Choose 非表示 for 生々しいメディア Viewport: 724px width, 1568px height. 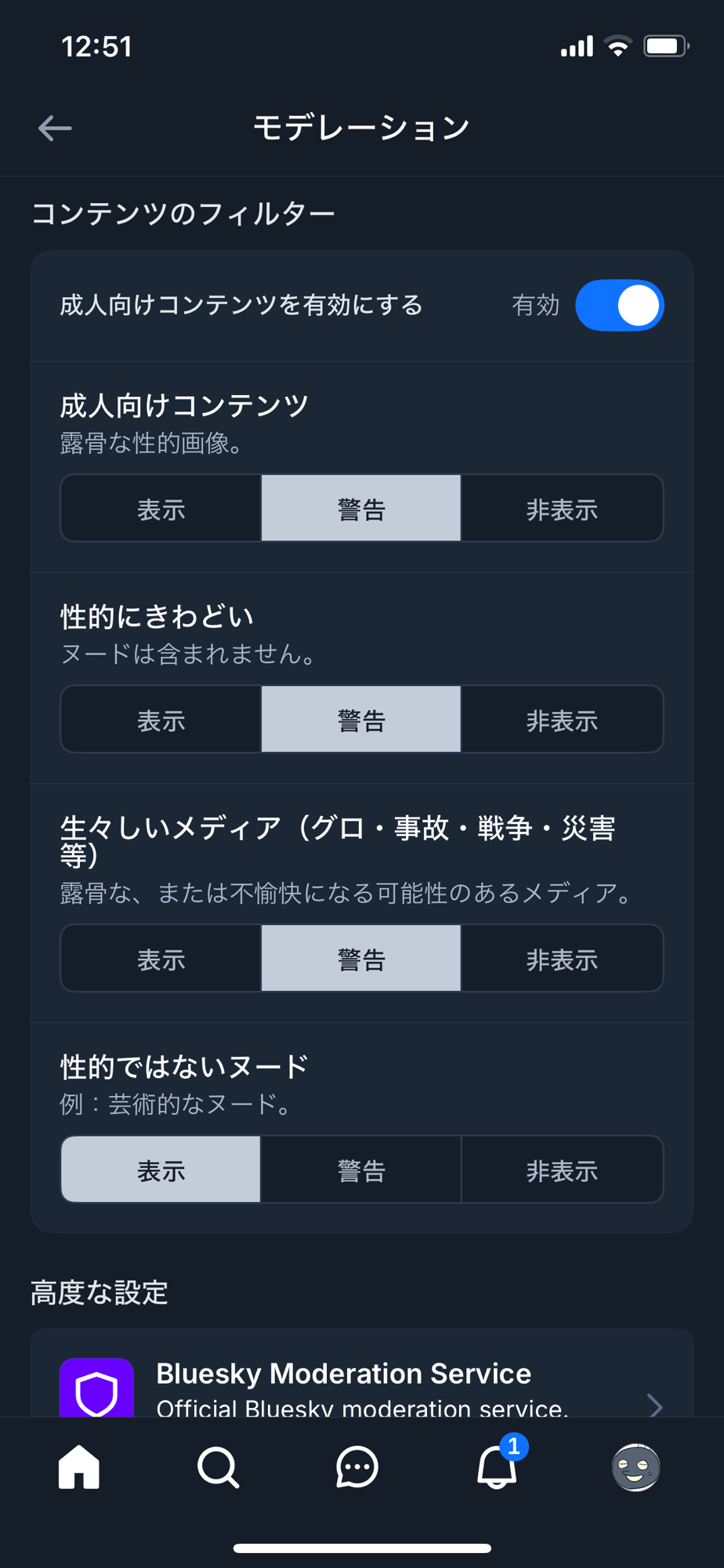(562, 959)
